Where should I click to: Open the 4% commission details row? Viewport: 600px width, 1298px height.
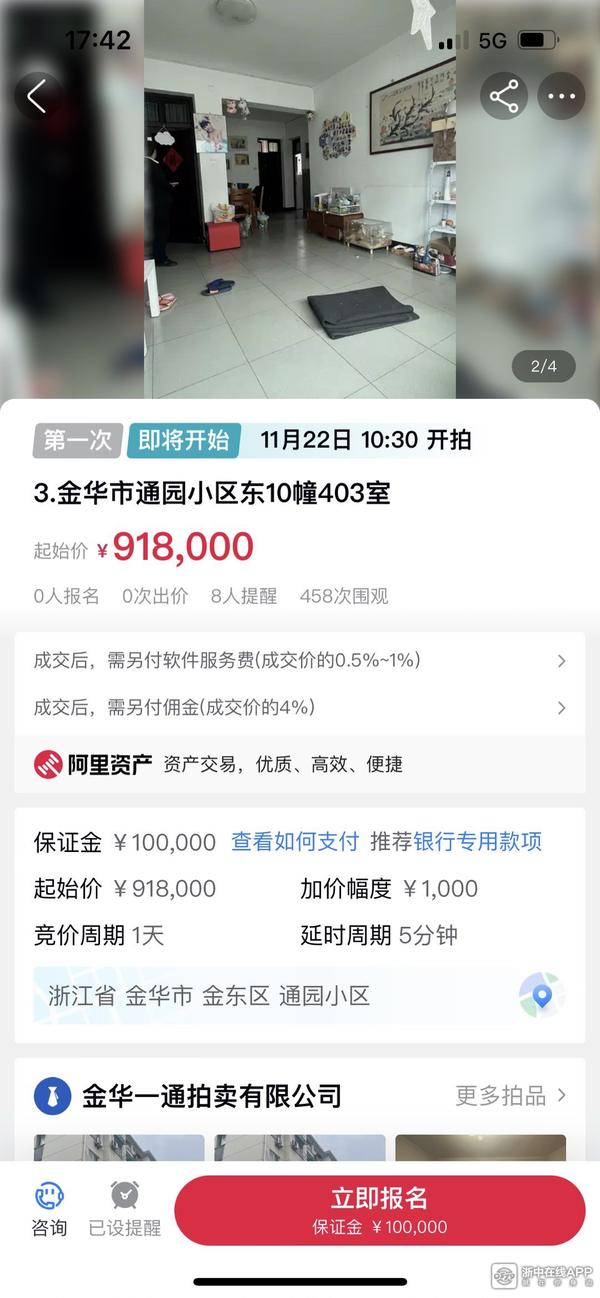click(300, 708)
